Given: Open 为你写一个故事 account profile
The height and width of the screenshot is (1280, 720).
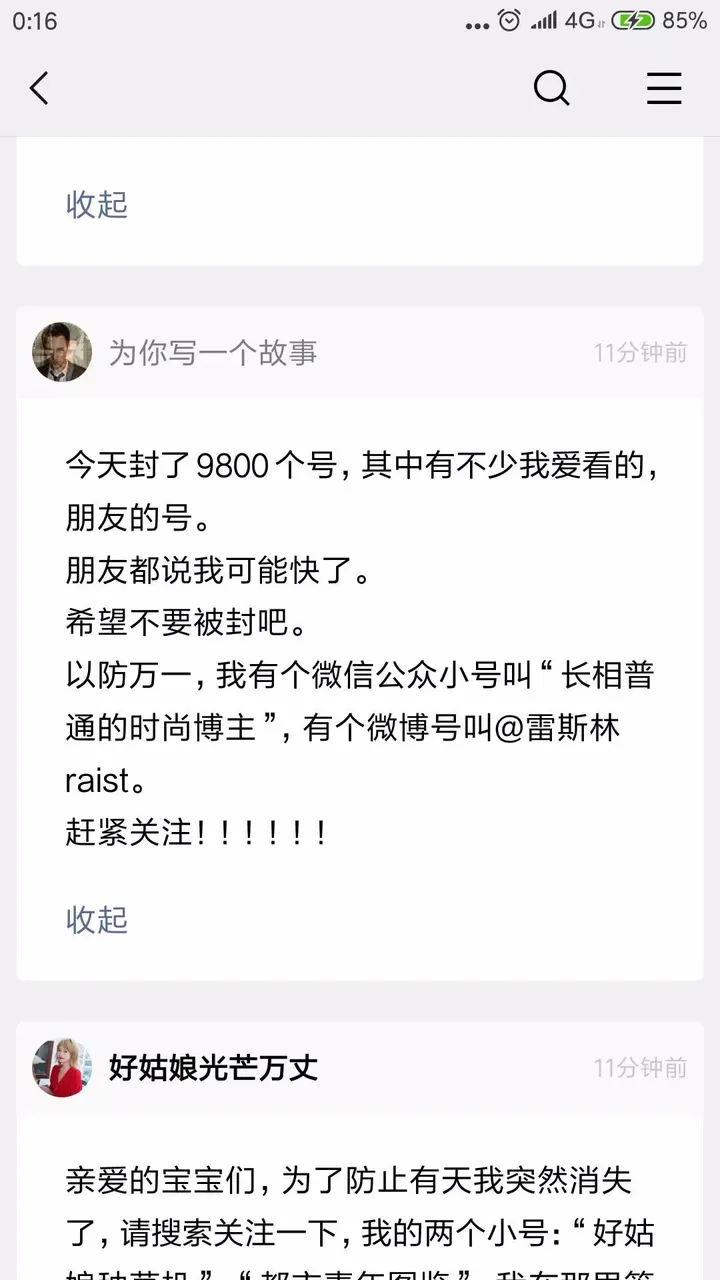Looking at the screenshot, I should point(212,352).
